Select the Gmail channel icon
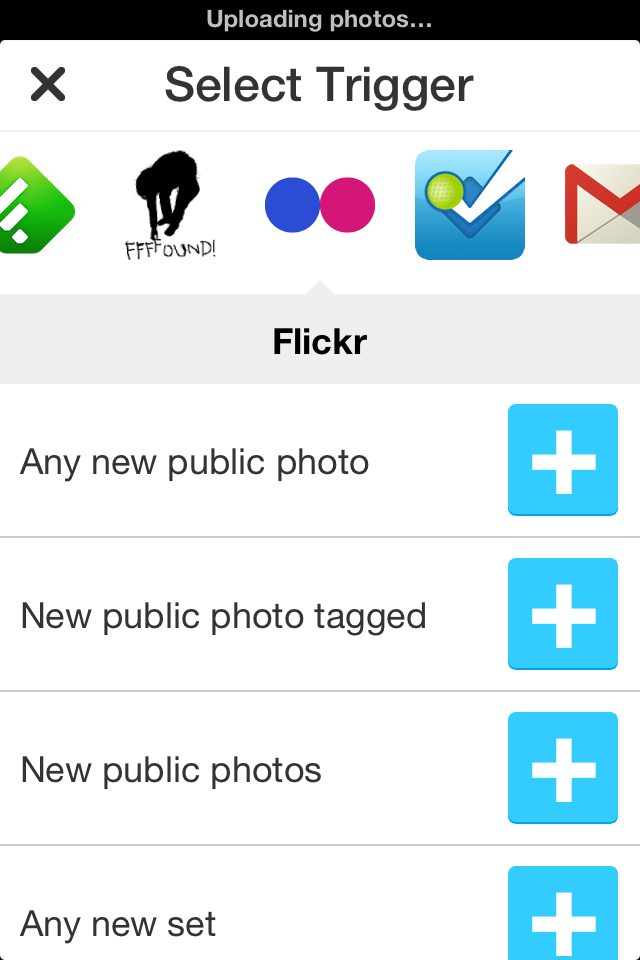This screenshot has height=960, width=640. 603,205
